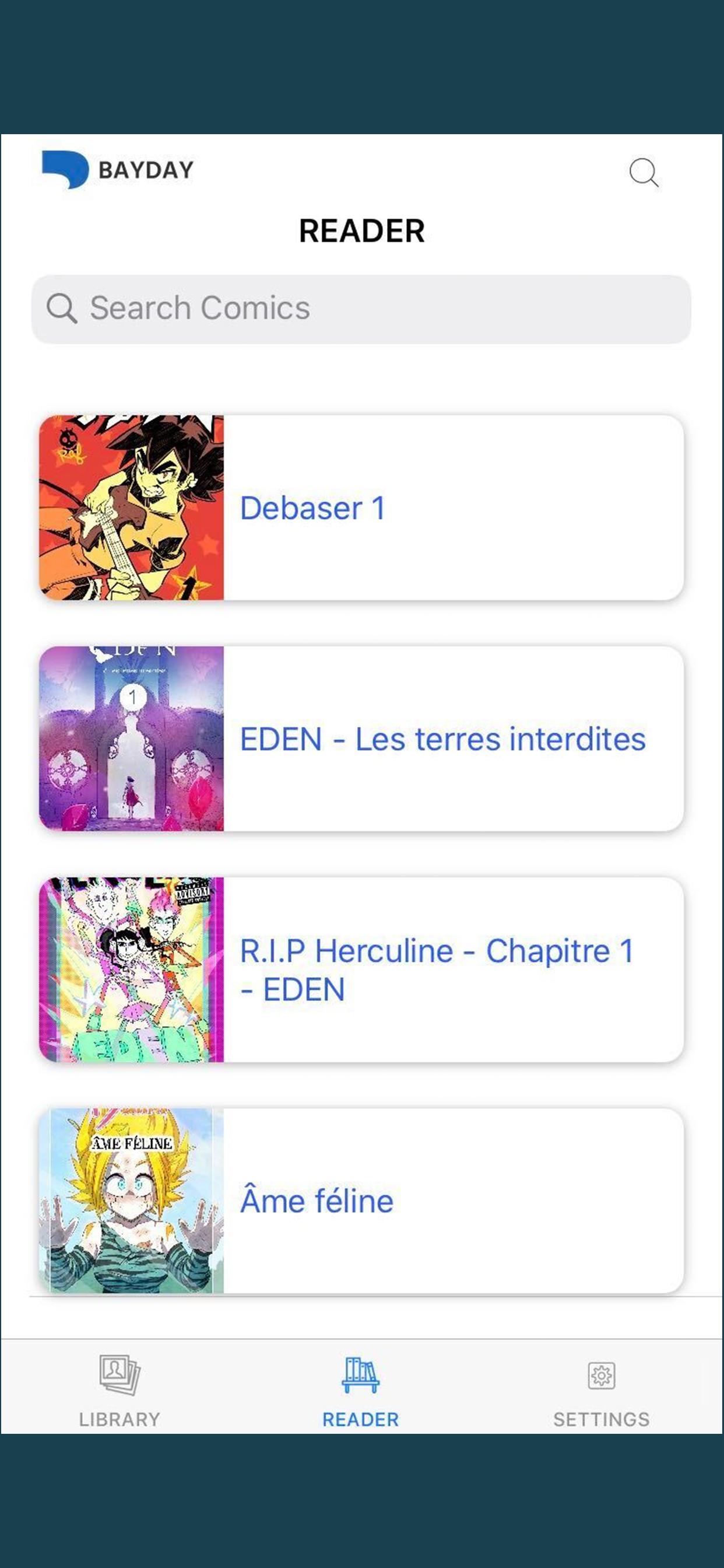Open the Debaser 1 comic
The width and height of the screenshot is (724, 1568).
pos(361,508)
